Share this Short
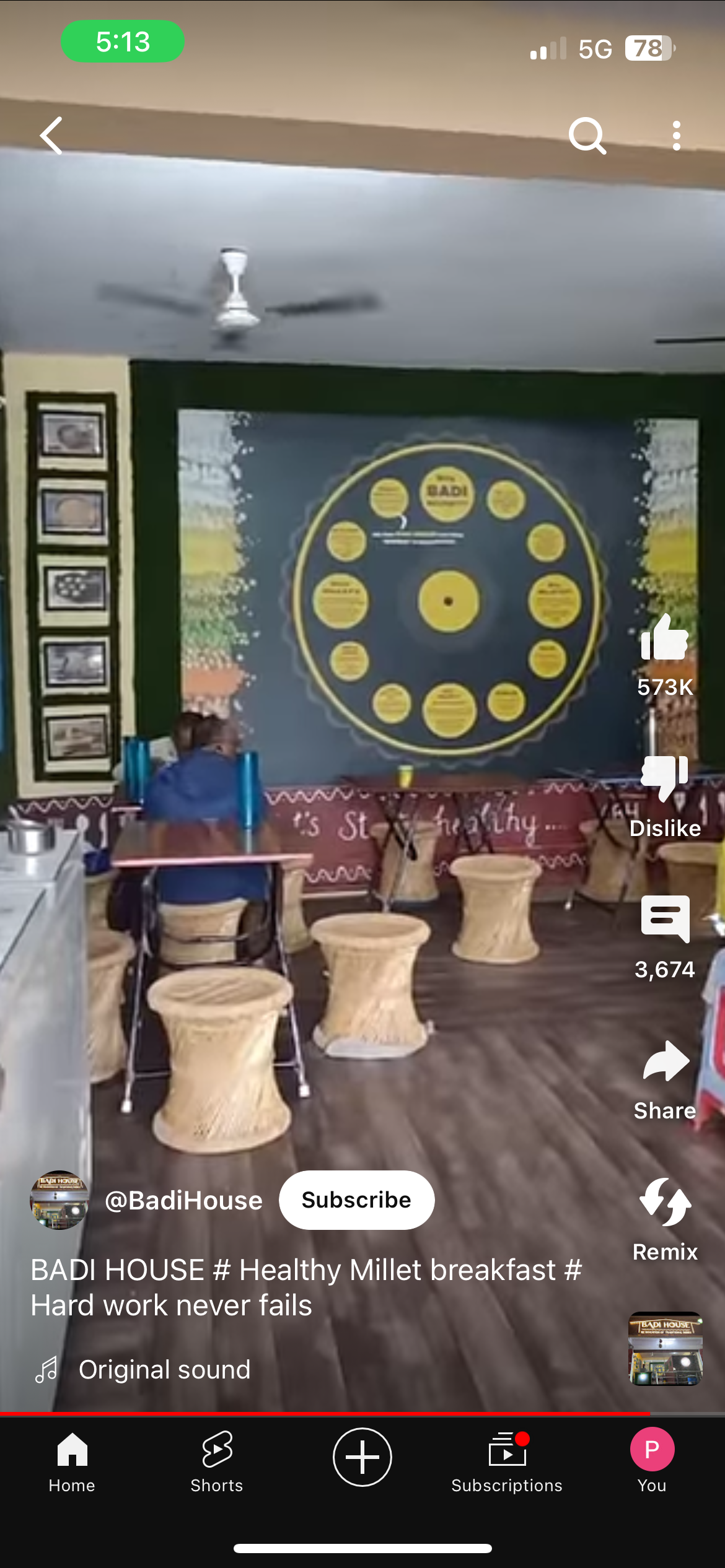This screenshot has width=725, height=1568. pyautogui.click(x=664, y=1063)
